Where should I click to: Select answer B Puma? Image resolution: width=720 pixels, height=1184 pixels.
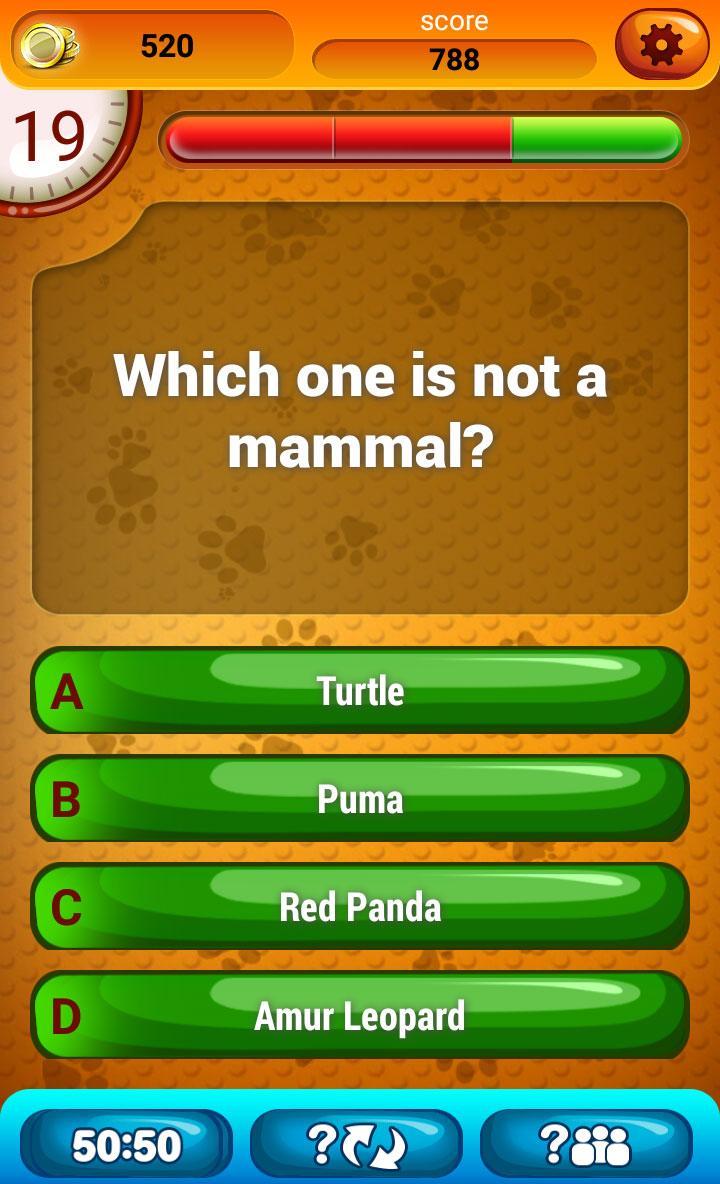(x=360, y=799)
